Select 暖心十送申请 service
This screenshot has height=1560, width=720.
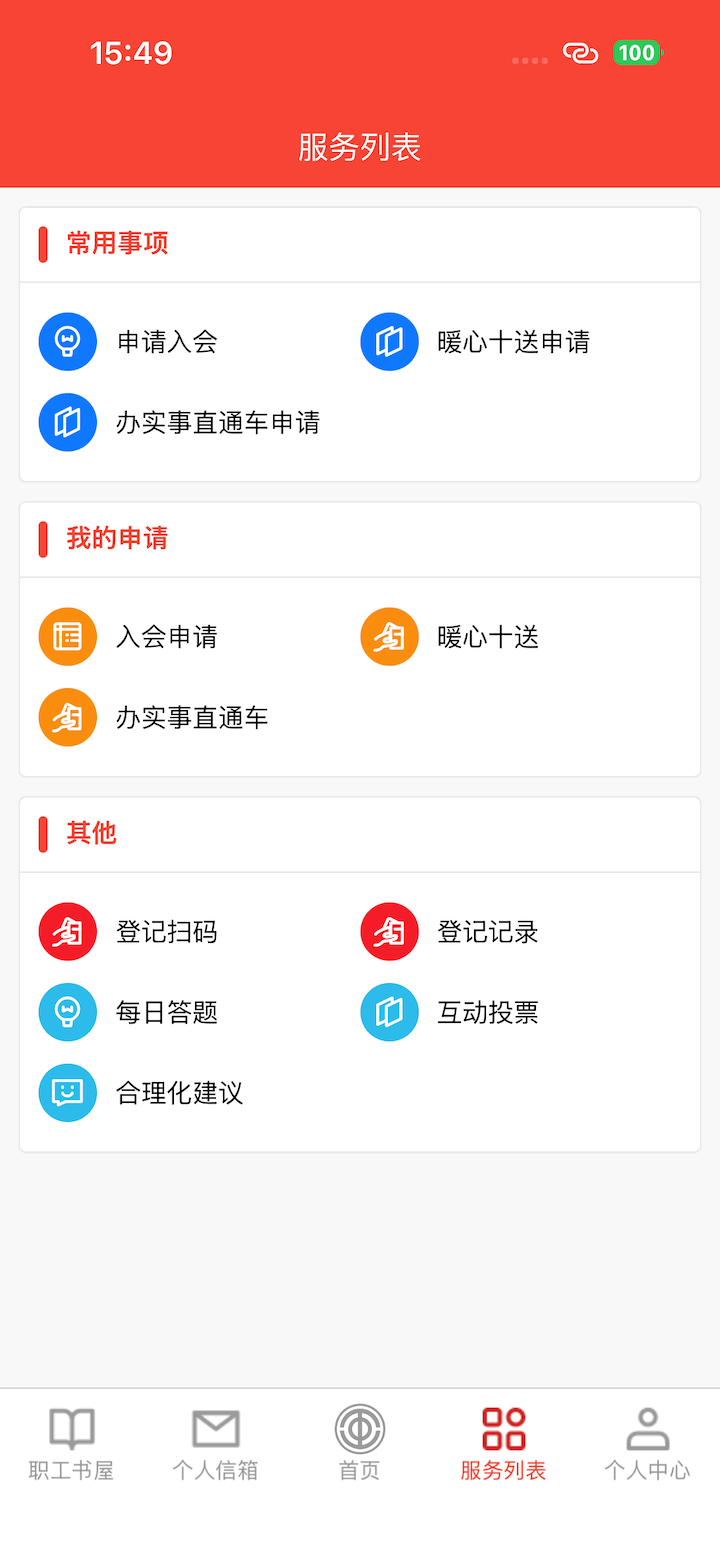click(476, 342)
